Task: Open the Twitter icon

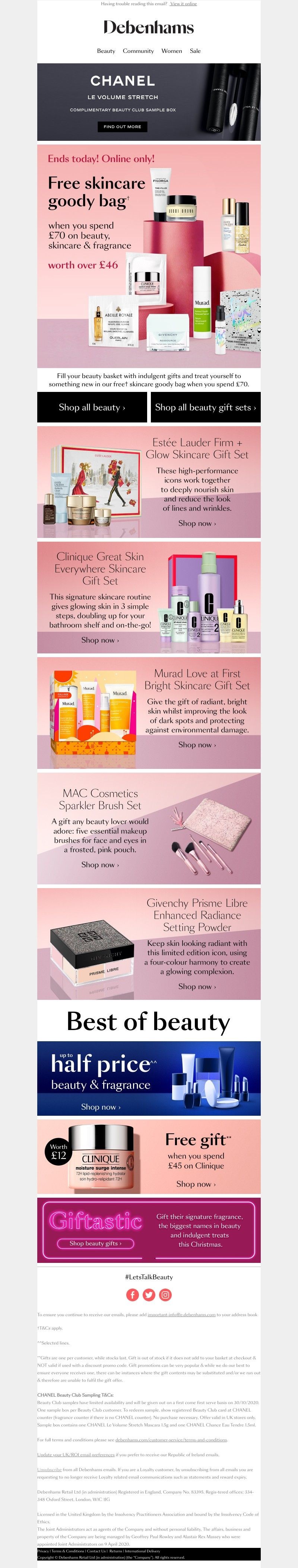Action: tap(149, 1295)
